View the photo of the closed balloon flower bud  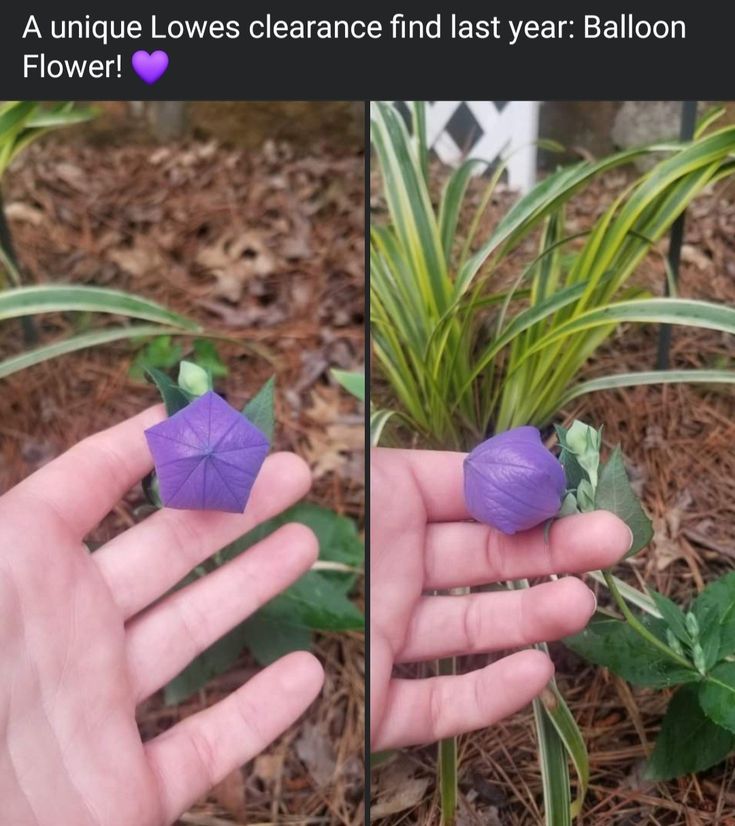pos(552,462)
